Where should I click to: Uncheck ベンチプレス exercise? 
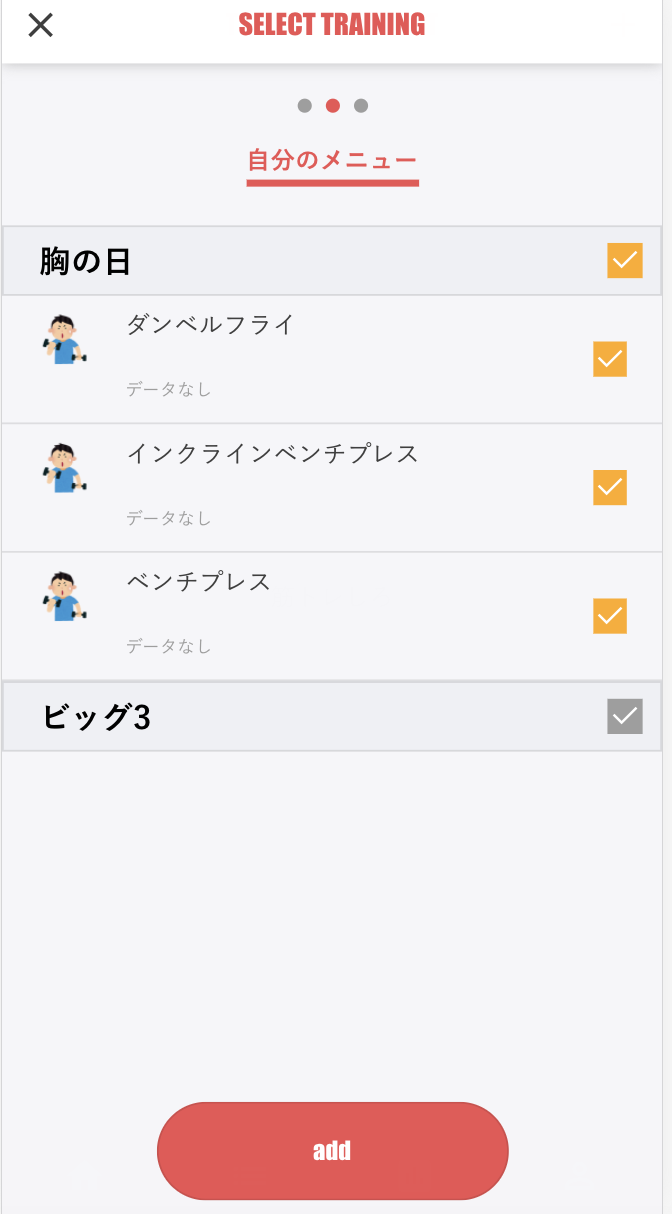[610, 616]
